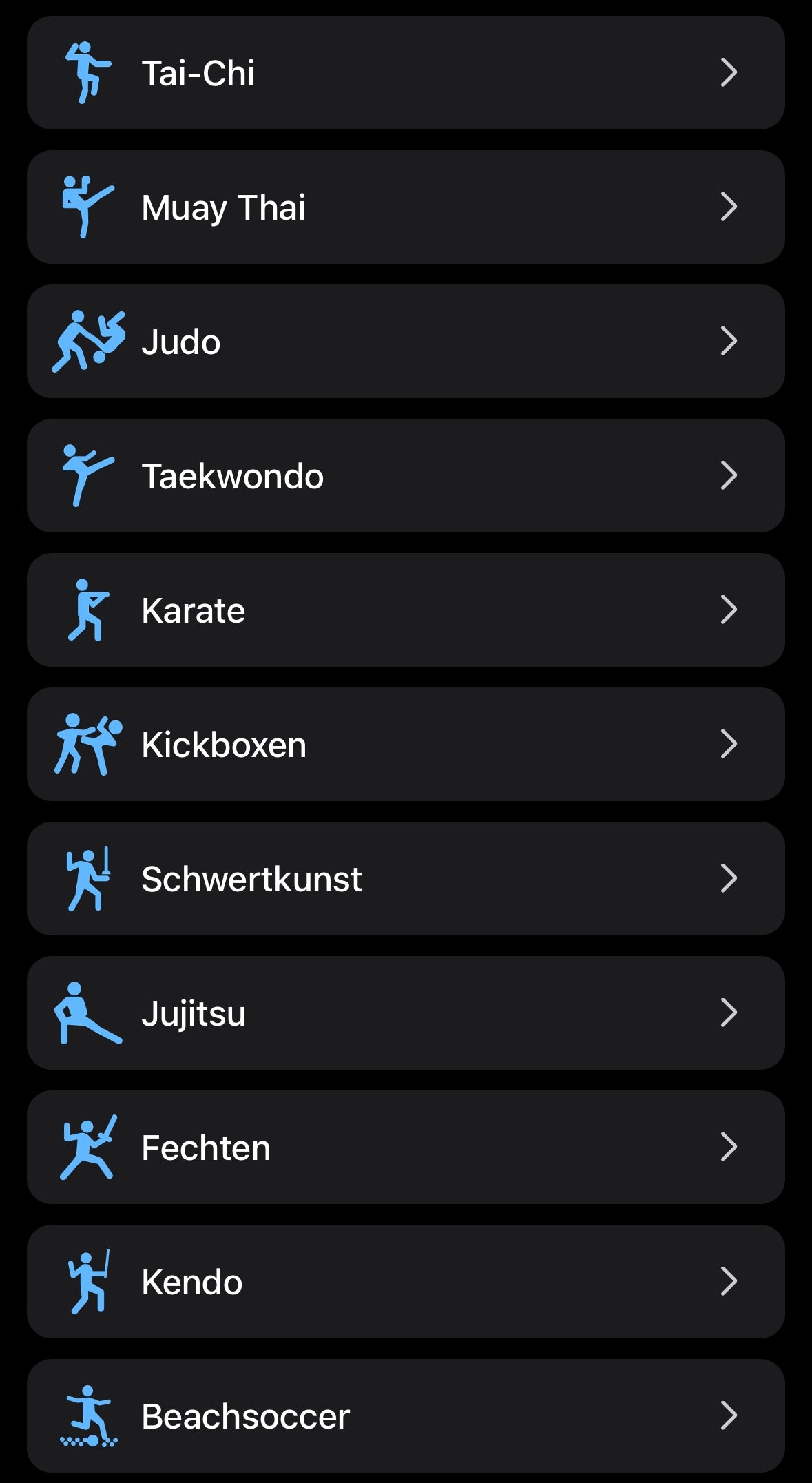This screenshot has width=812, height=1483.
Task: Choose Fechten from the list
Action: click(406, 1147)
